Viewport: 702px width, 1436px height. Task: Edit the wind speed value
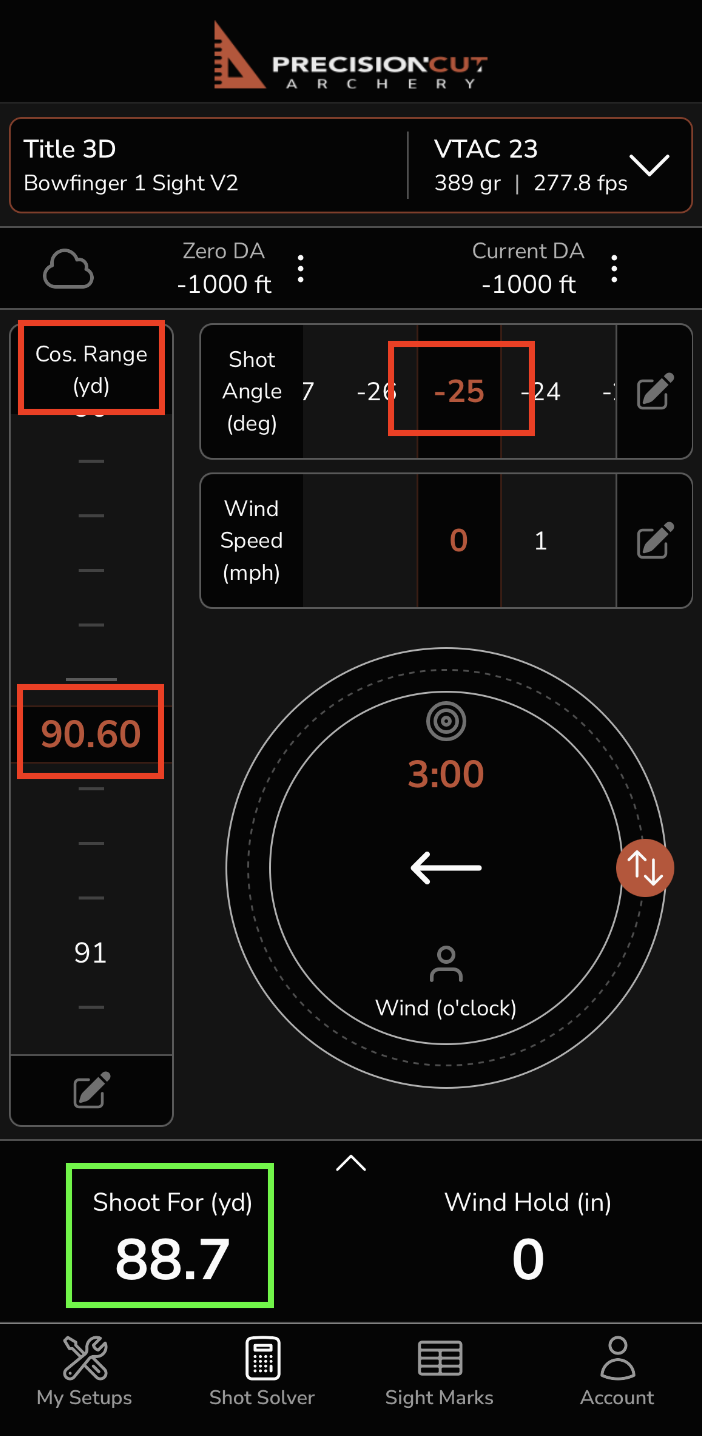point(654,541)
